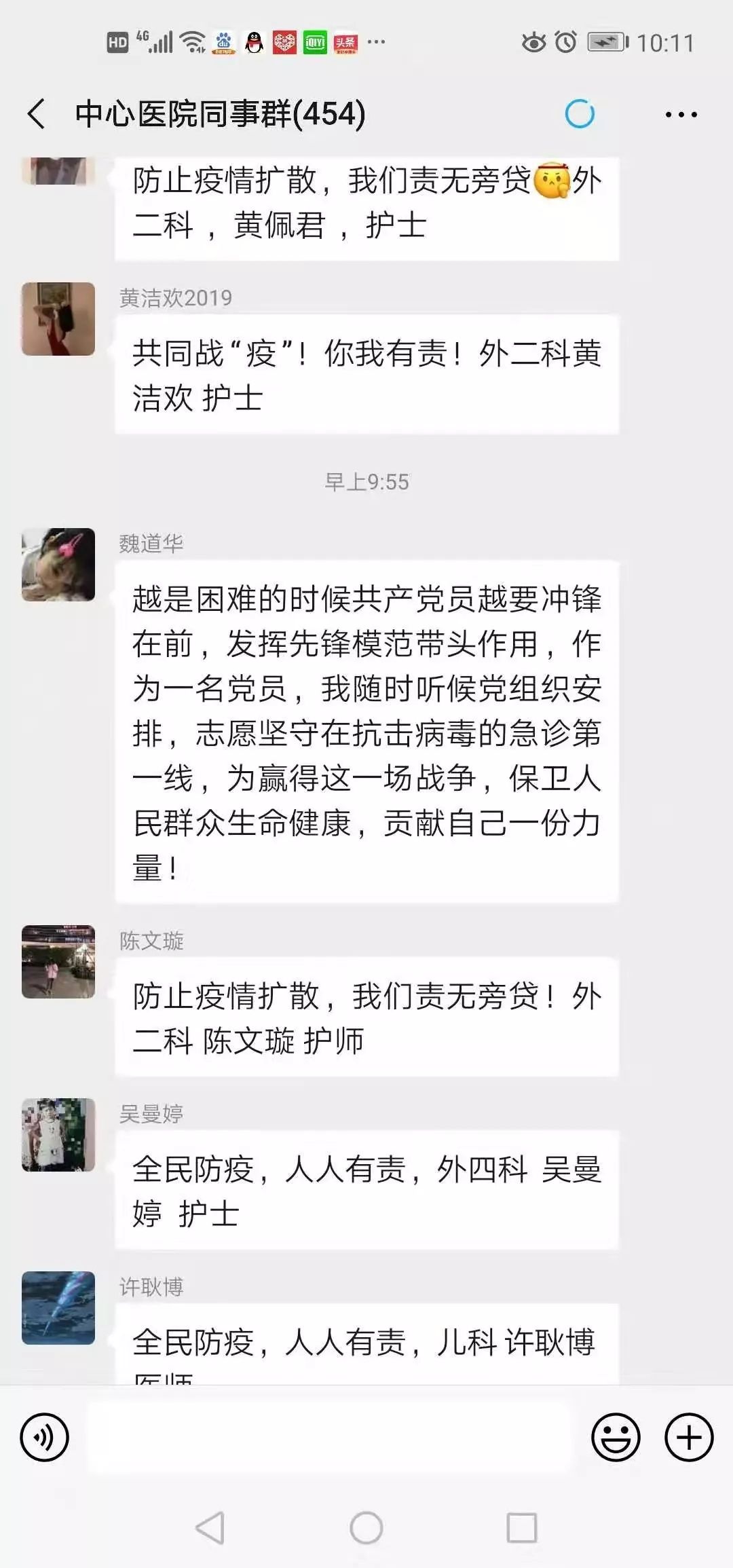Go back from the group chat
This screenshot has height=1568, width=733.
click(37, 113)
